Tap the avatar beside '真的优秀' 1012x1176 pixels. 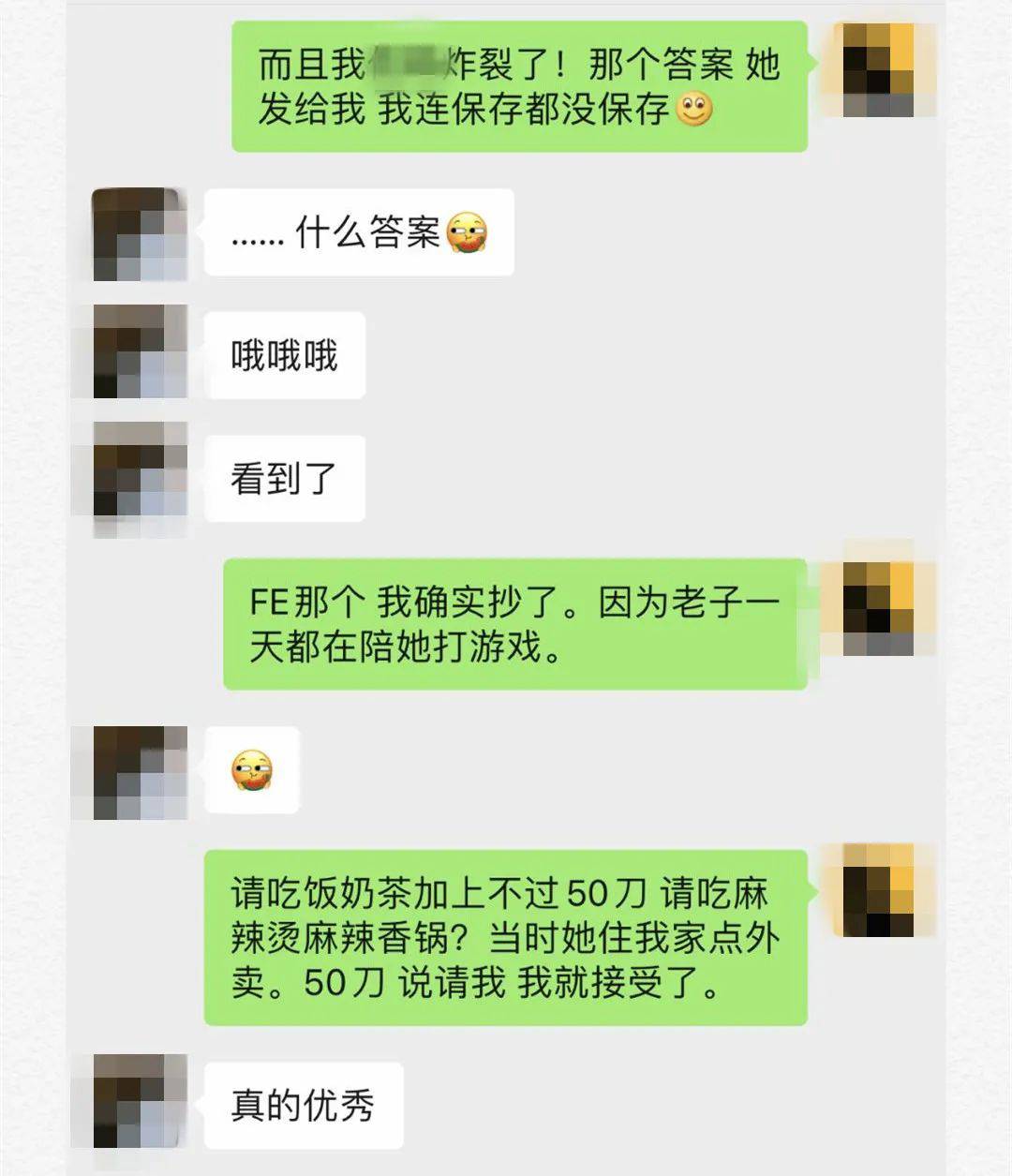click(140, 1102)
